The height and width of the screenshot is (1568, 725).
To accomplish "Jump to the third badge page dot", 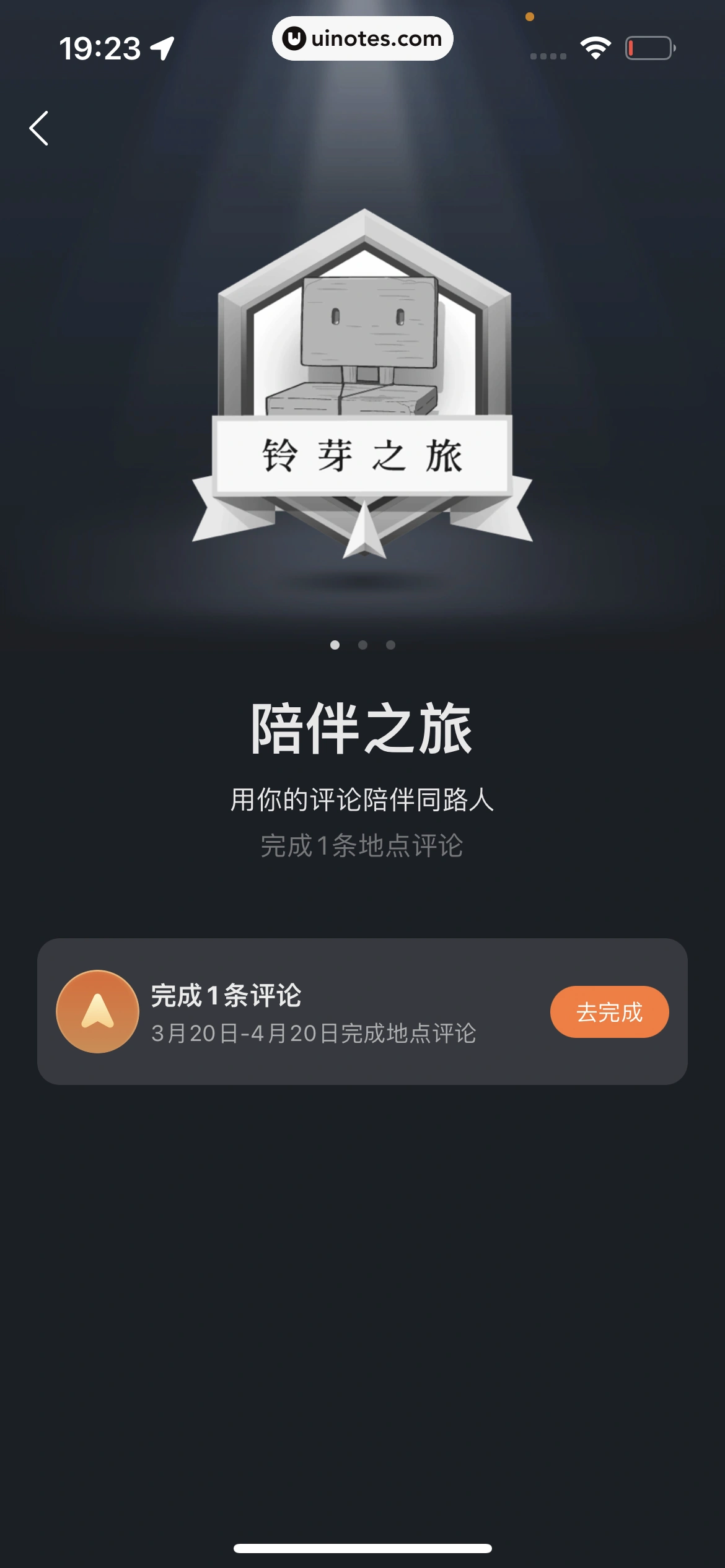I will [390, 645].
